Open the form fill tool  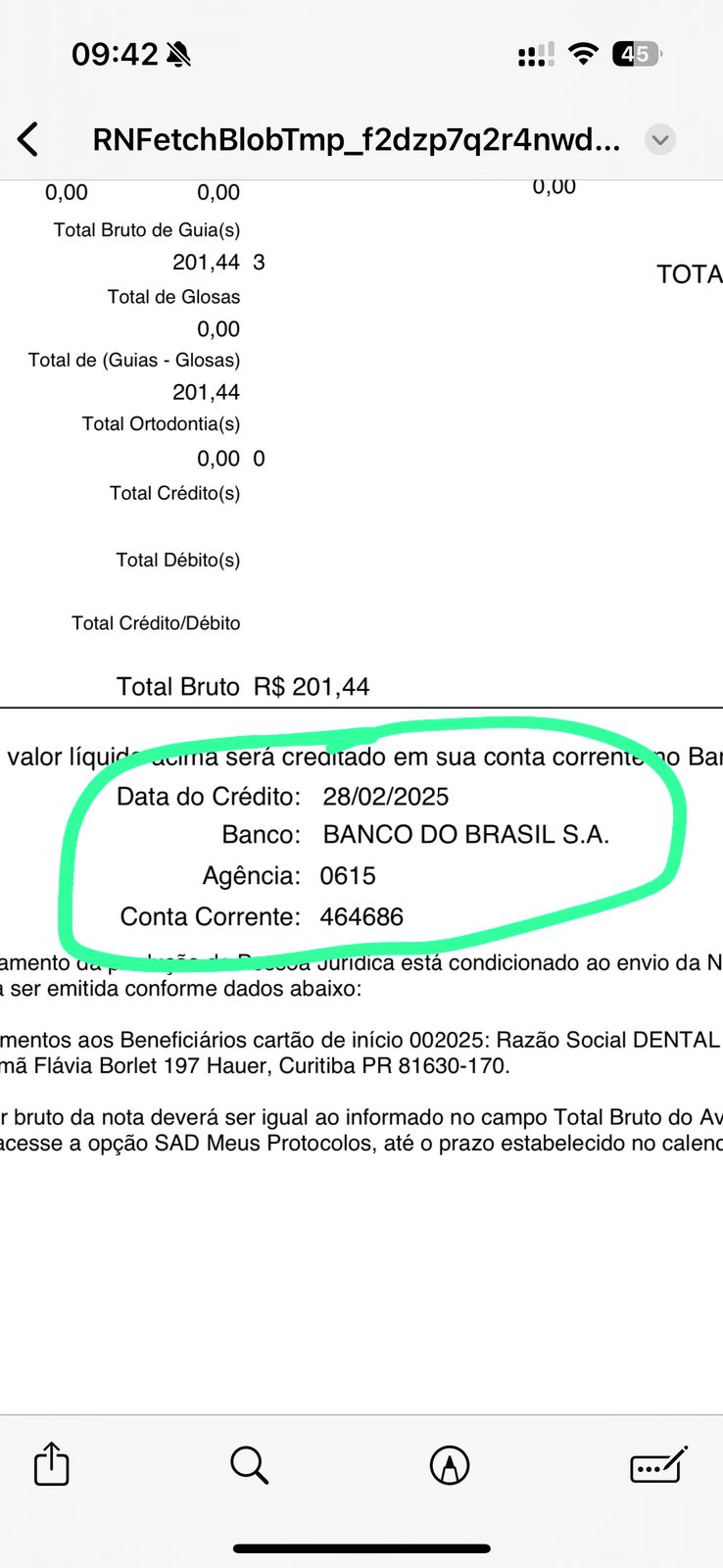coord(658,1465)
